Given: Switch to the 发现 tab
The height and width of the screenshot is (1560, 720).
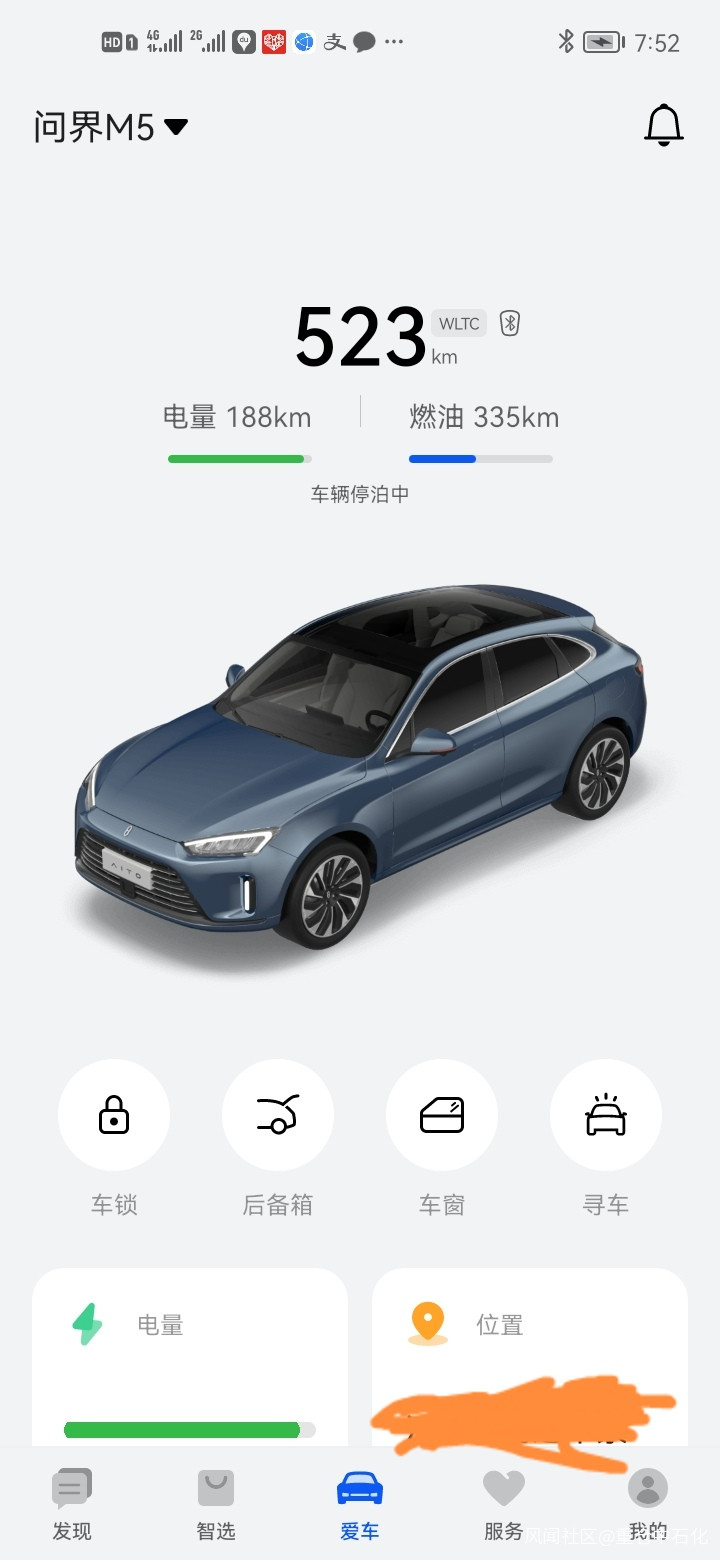Looking at the screenshot, I should tap(72, 1504).
